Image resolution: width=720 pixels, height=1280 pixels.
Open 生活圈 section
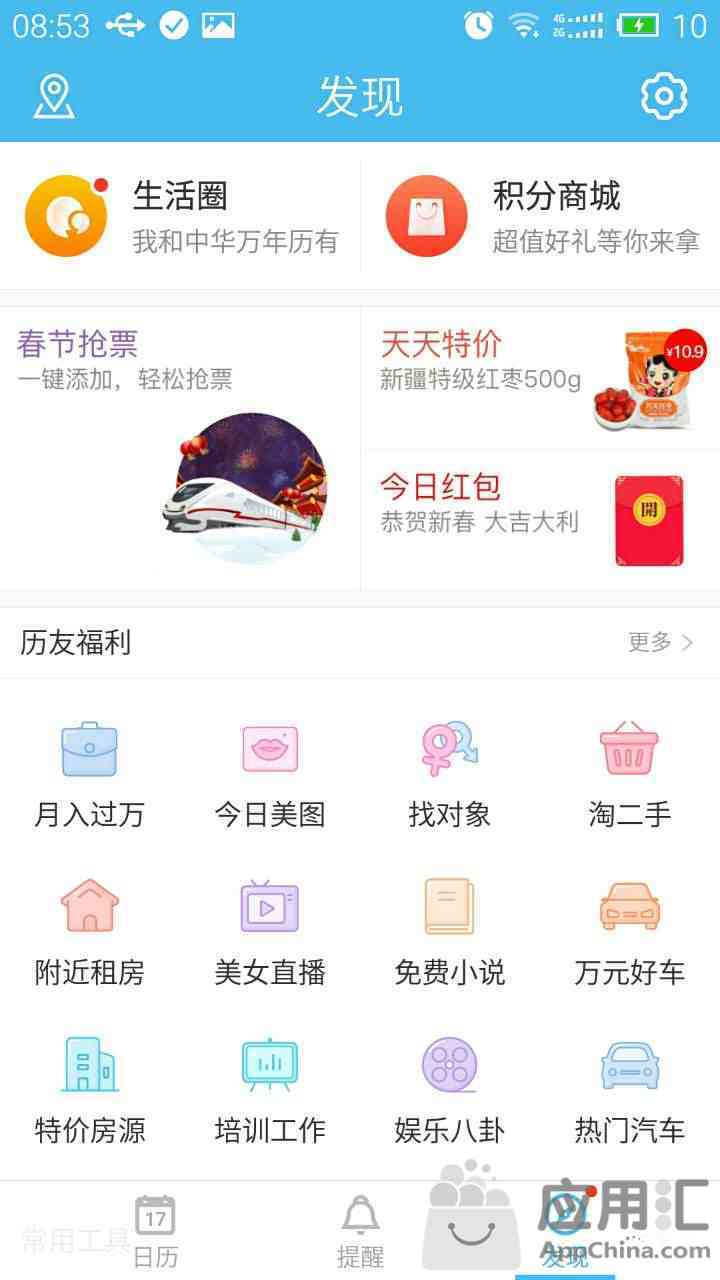click(180, 216)
